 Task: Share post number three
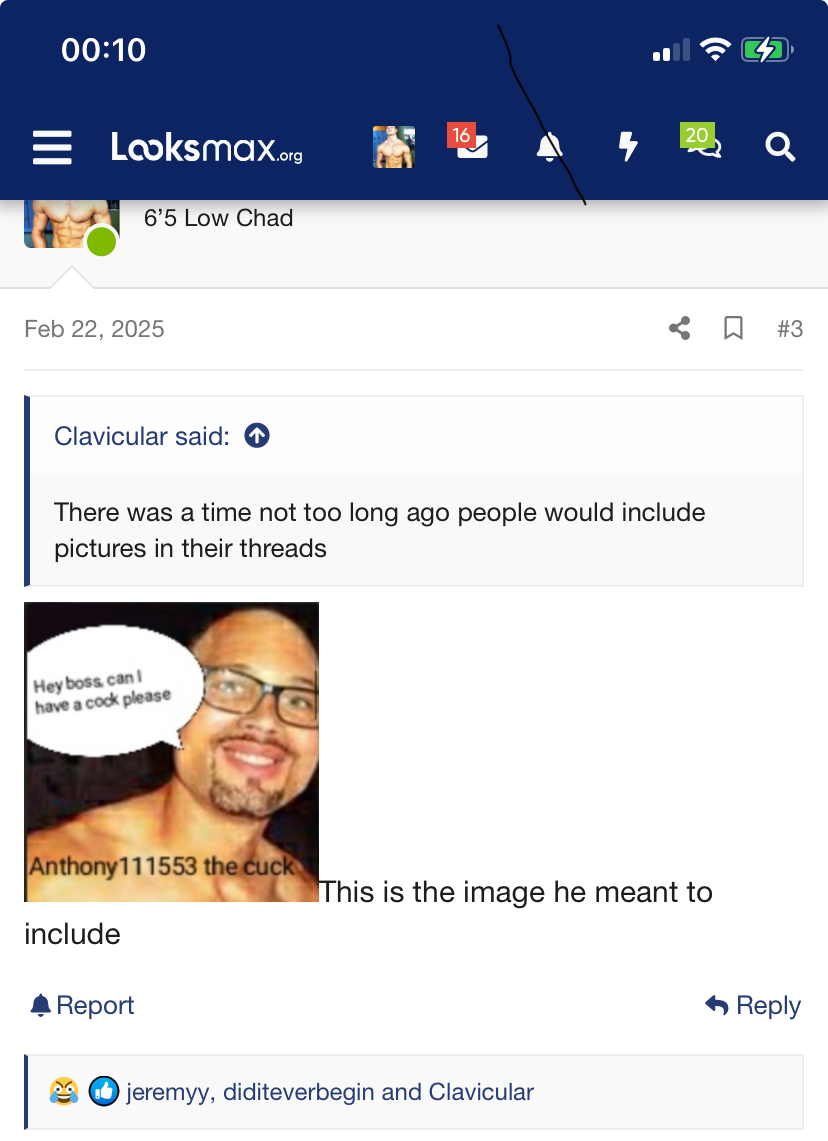tap(680, 328)
